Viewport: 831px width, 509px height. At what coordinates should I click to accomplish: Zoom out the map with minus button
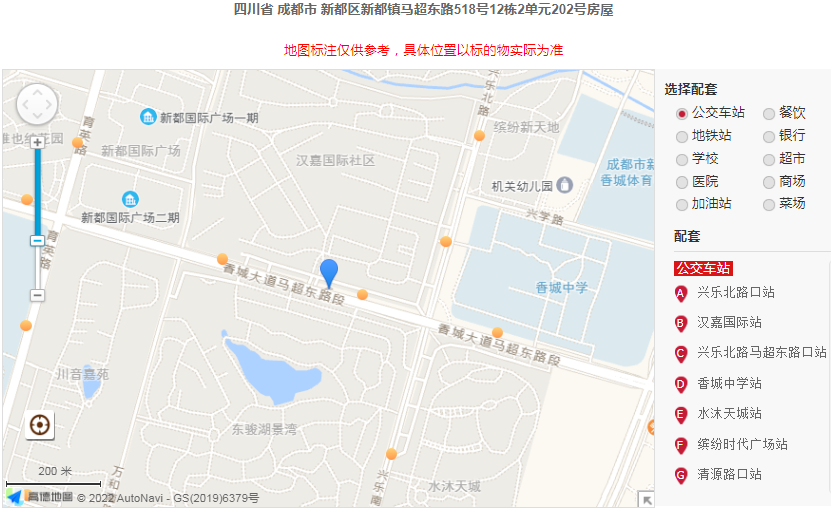click(x=37, y=295)
